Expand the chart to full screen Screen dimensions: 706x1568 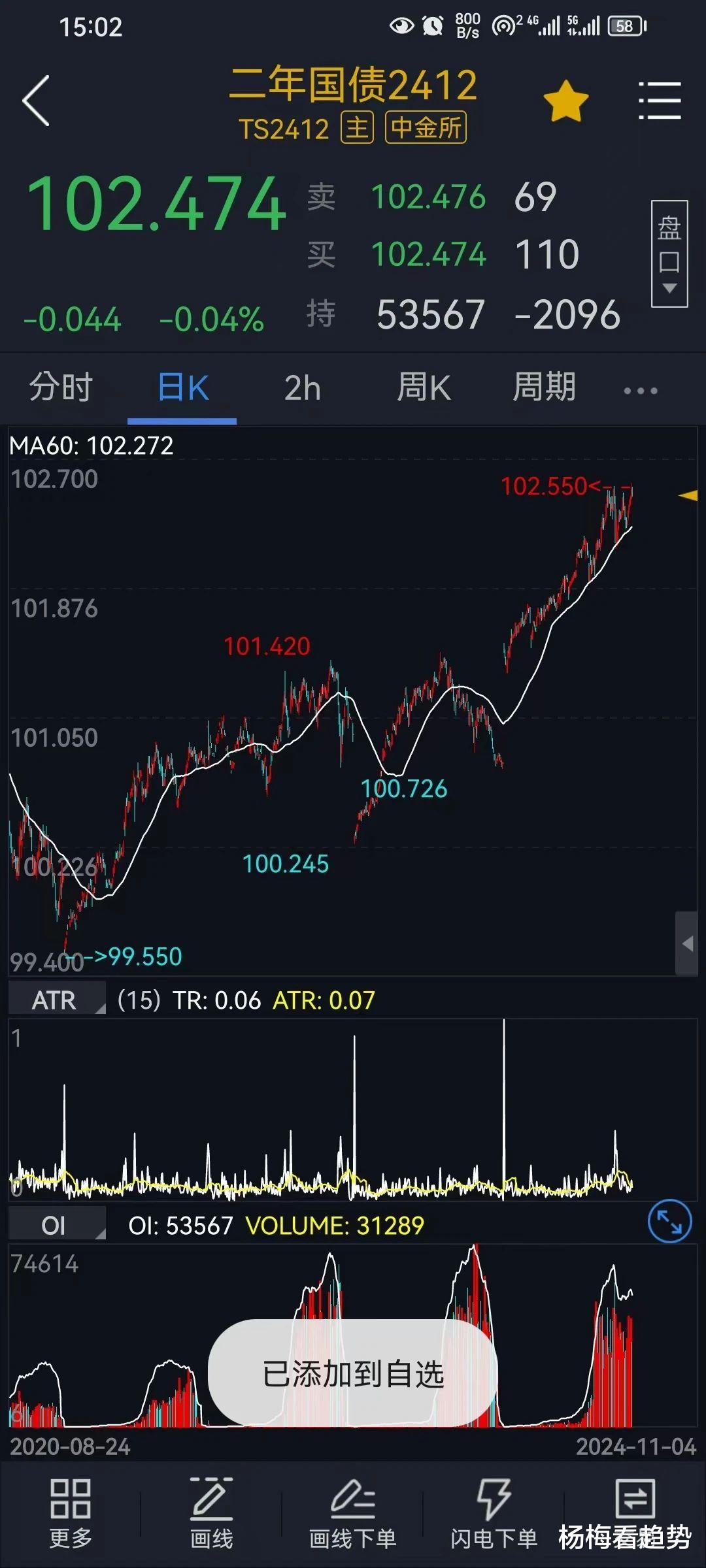(669, 1221)
